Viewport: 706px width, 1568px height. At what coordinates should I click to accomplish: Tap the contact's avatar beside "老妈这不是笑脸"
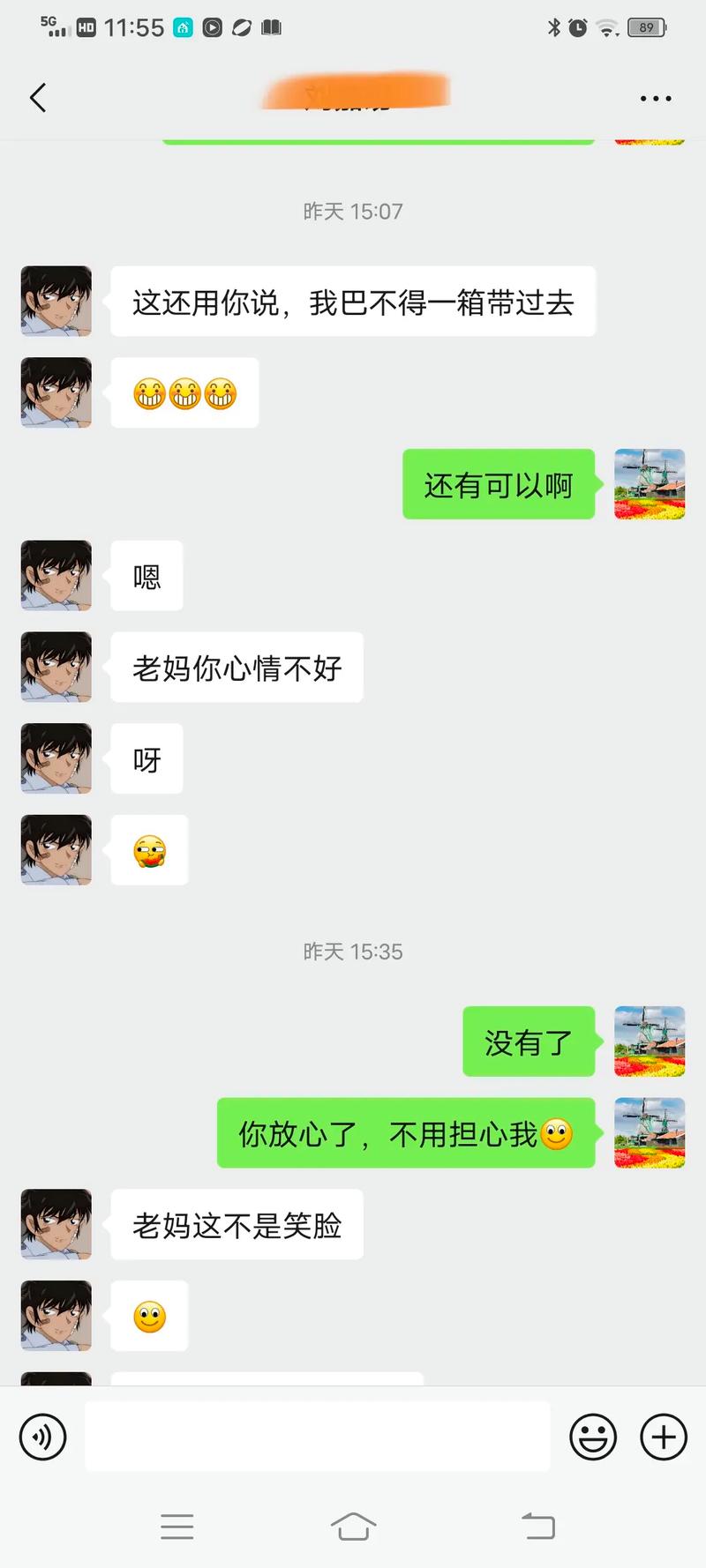click(x=56, y=1224)
